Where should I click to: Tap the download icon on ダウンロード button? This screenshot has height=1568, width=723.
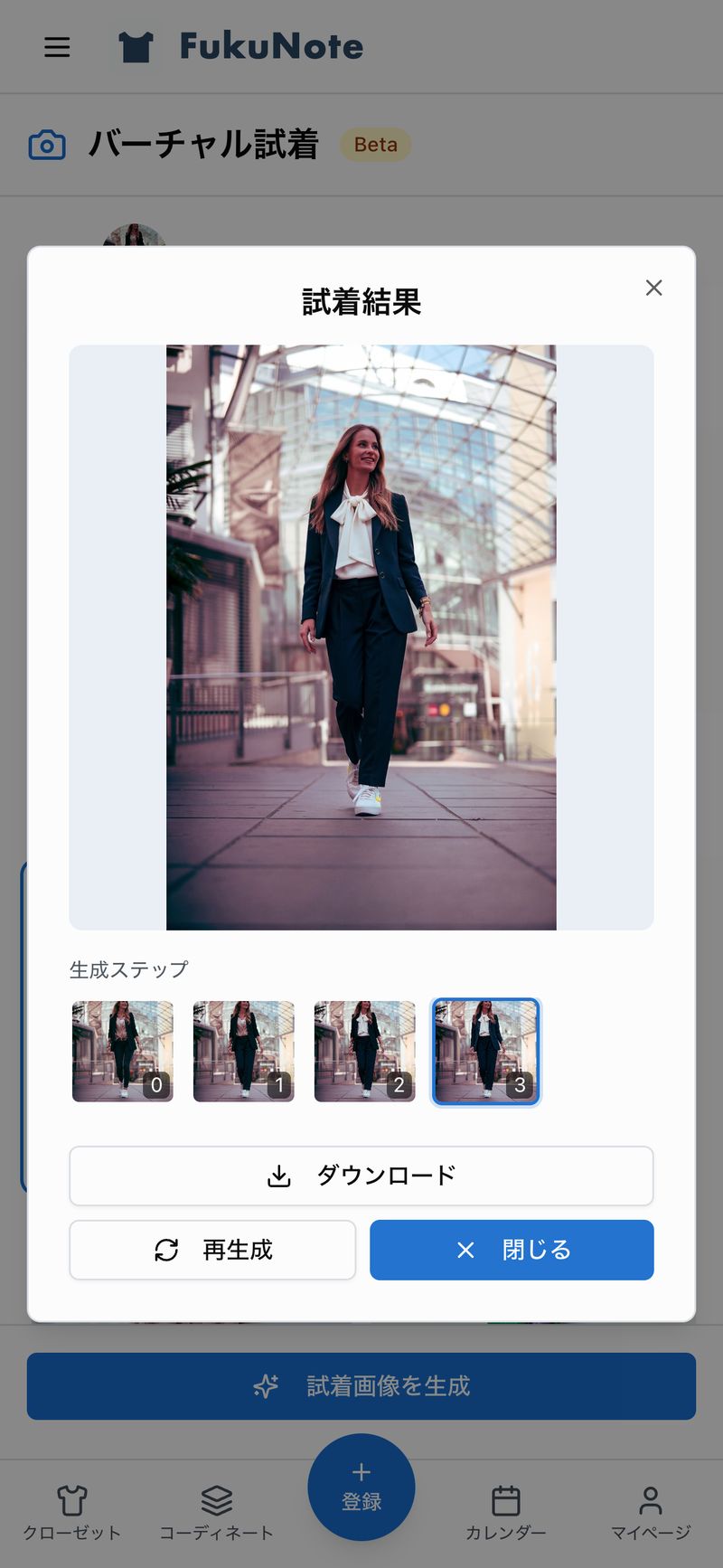[x=279, y=1176]
